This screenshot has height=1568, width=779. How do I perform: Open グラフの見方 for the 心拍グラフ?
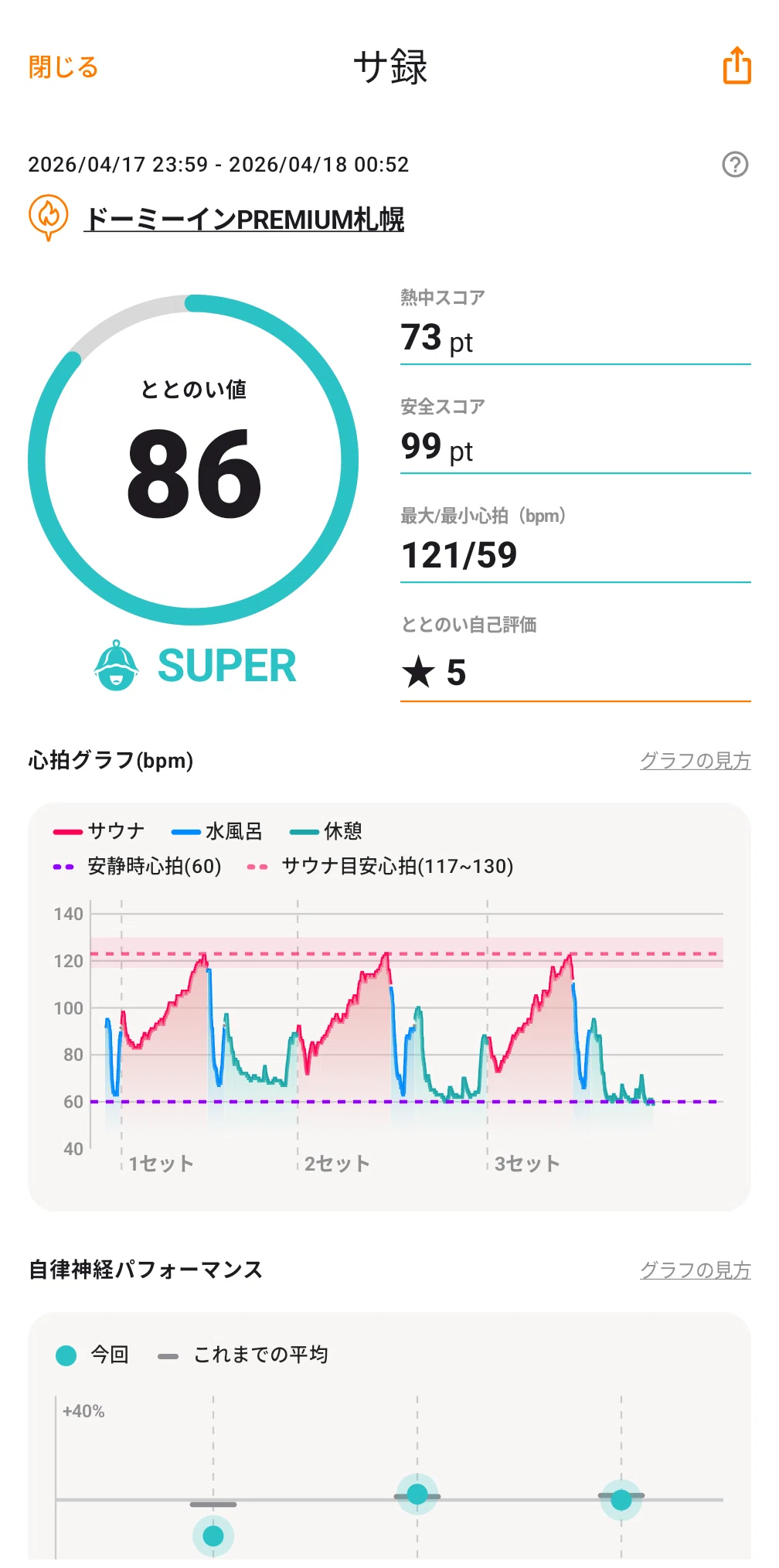[695, 761]
